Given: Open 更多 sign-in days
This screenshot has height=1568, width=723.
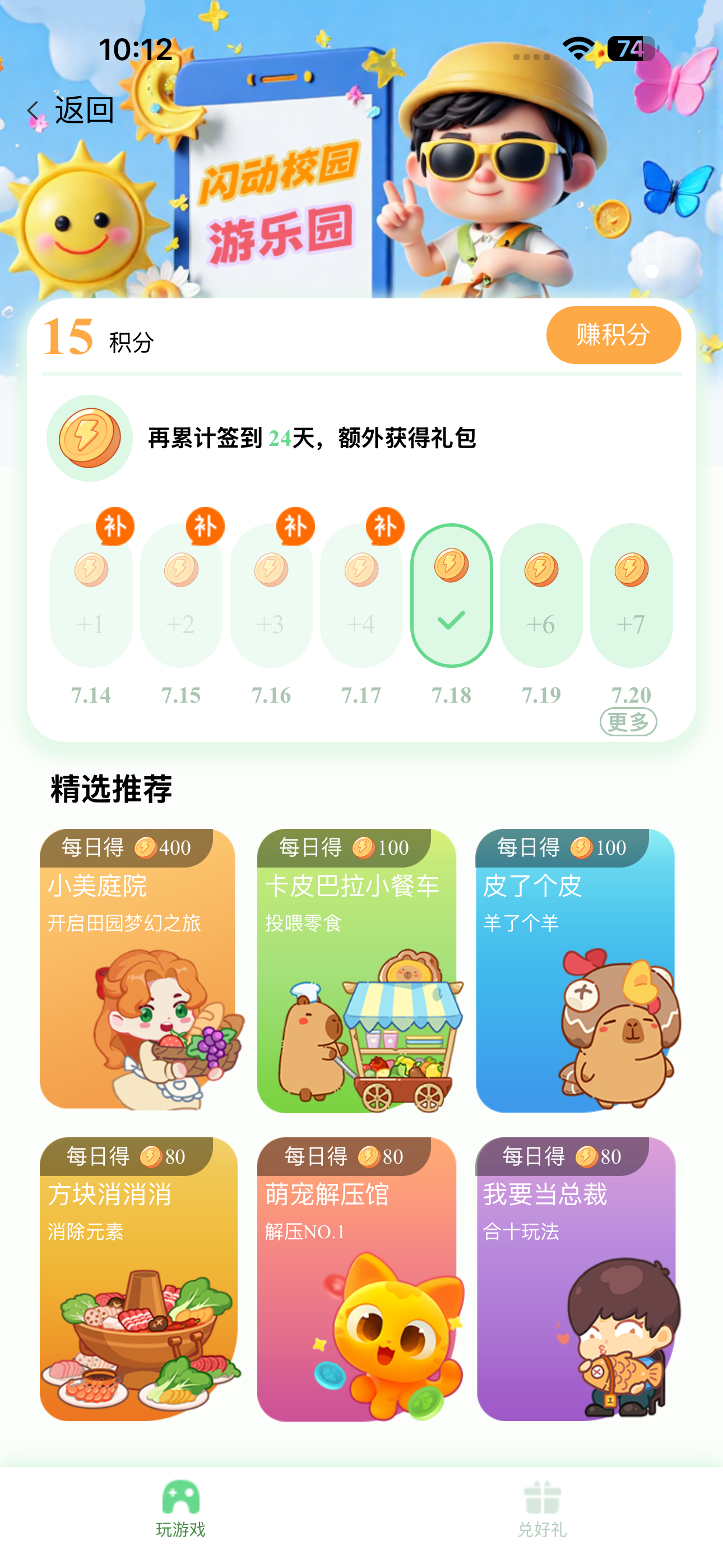Looking at the screenshot, I should coord(628,722).
